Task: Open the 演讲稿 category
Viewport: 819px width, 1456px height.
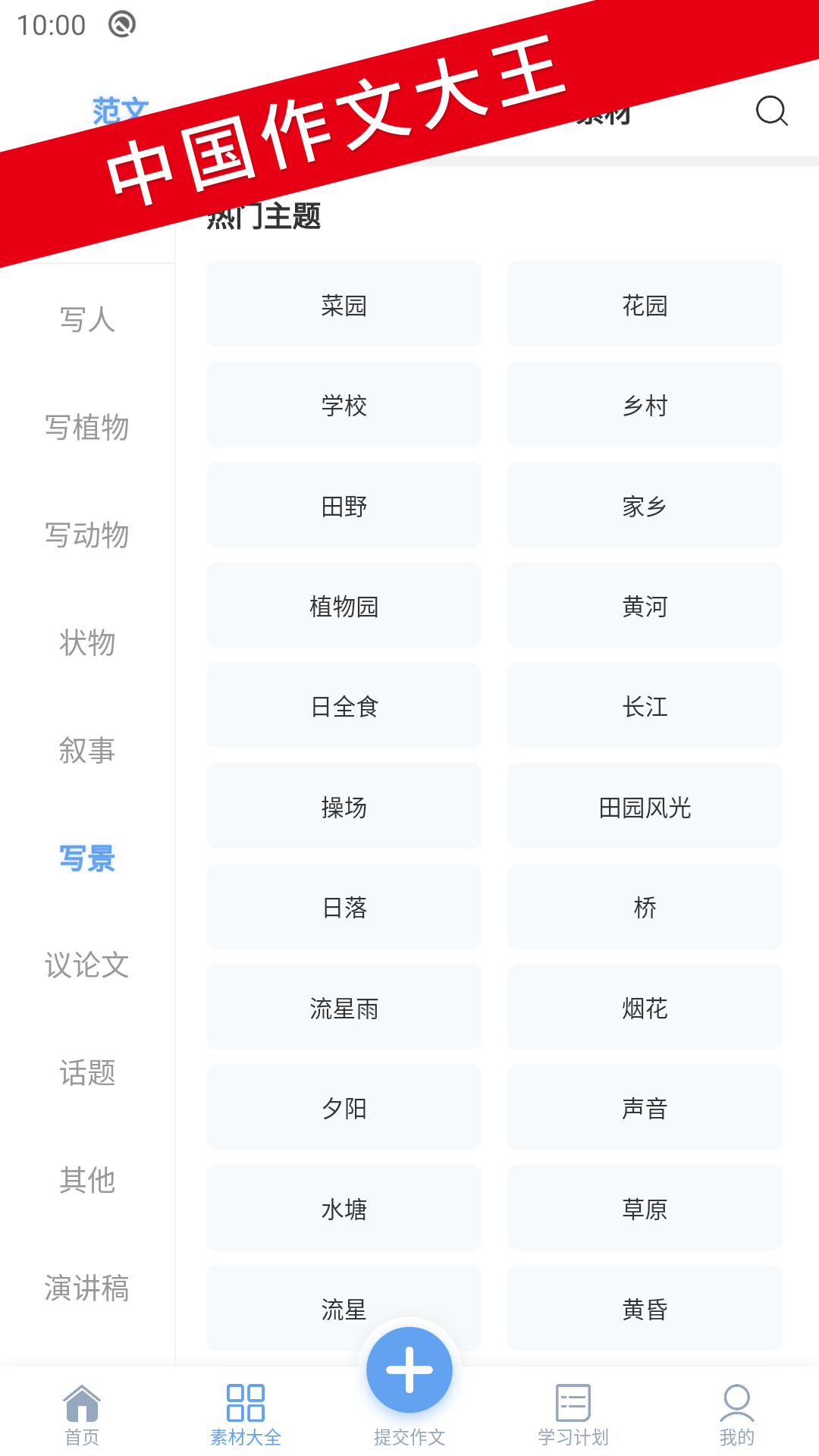Action: [x=87, y=1288]
